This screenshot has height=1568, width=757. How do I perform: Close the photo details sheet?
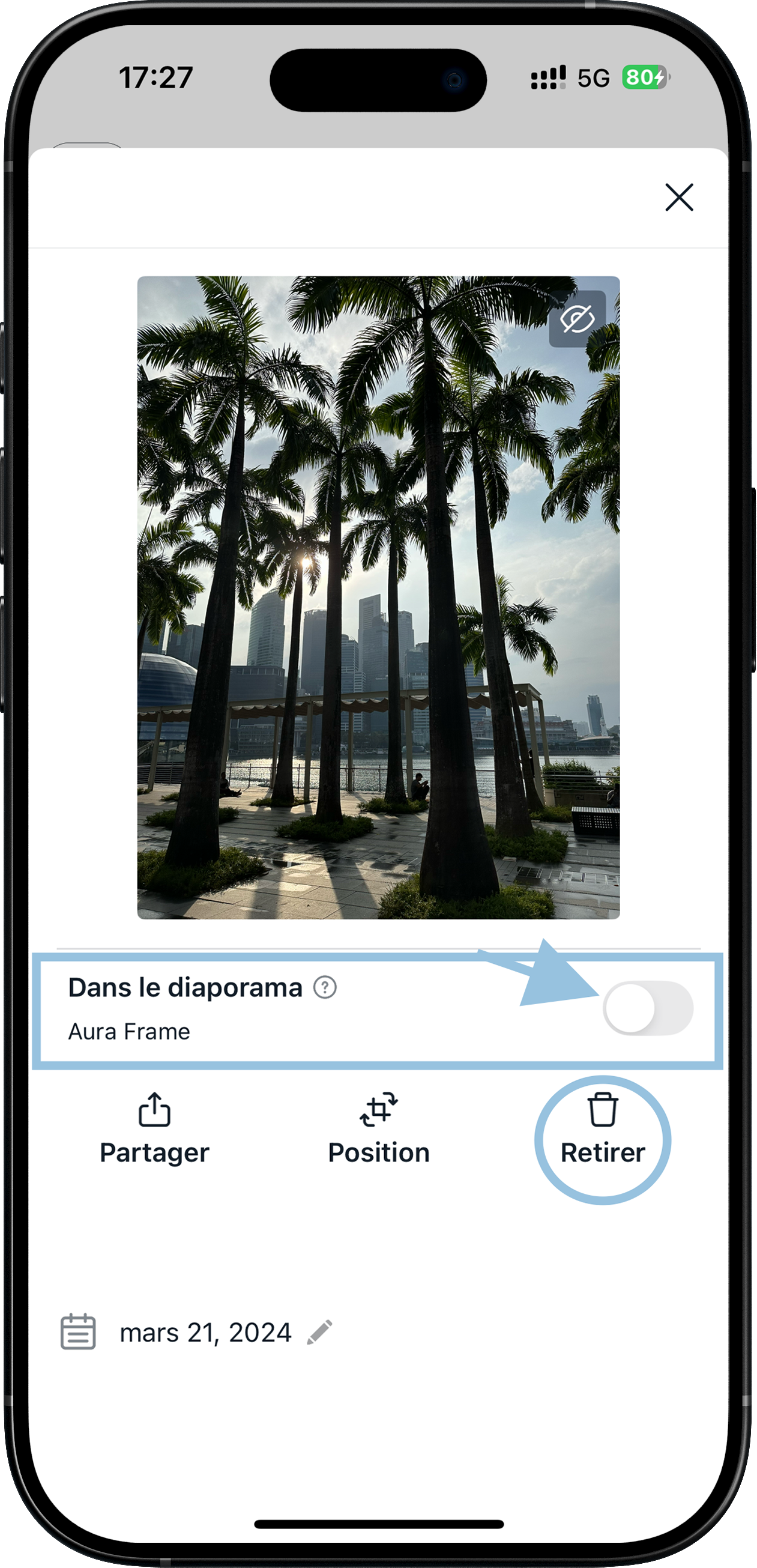click(678, 197)
